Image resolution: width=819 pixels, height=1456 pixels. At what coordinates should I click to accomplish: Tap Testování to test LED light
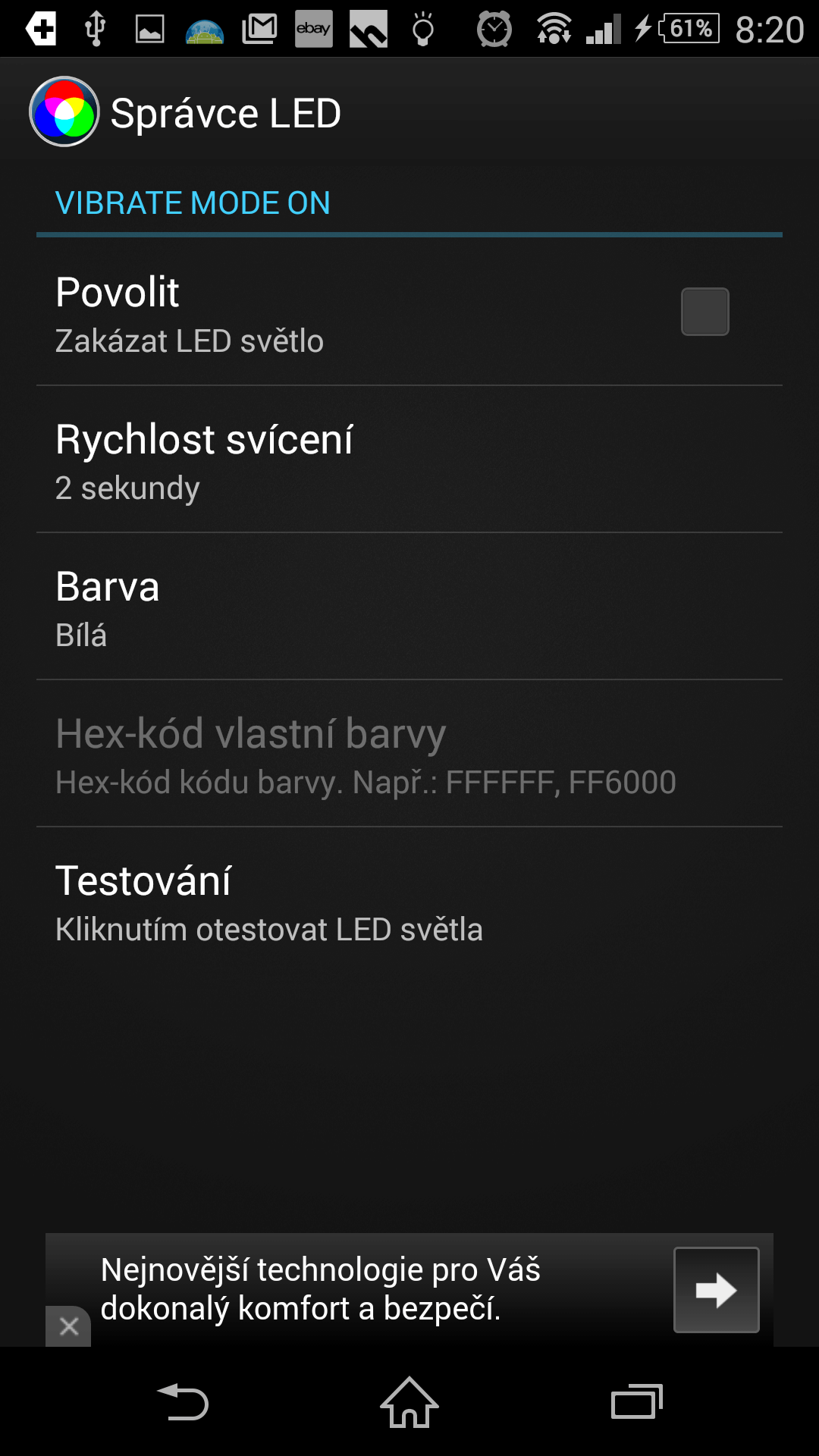[x=409, y=901]
